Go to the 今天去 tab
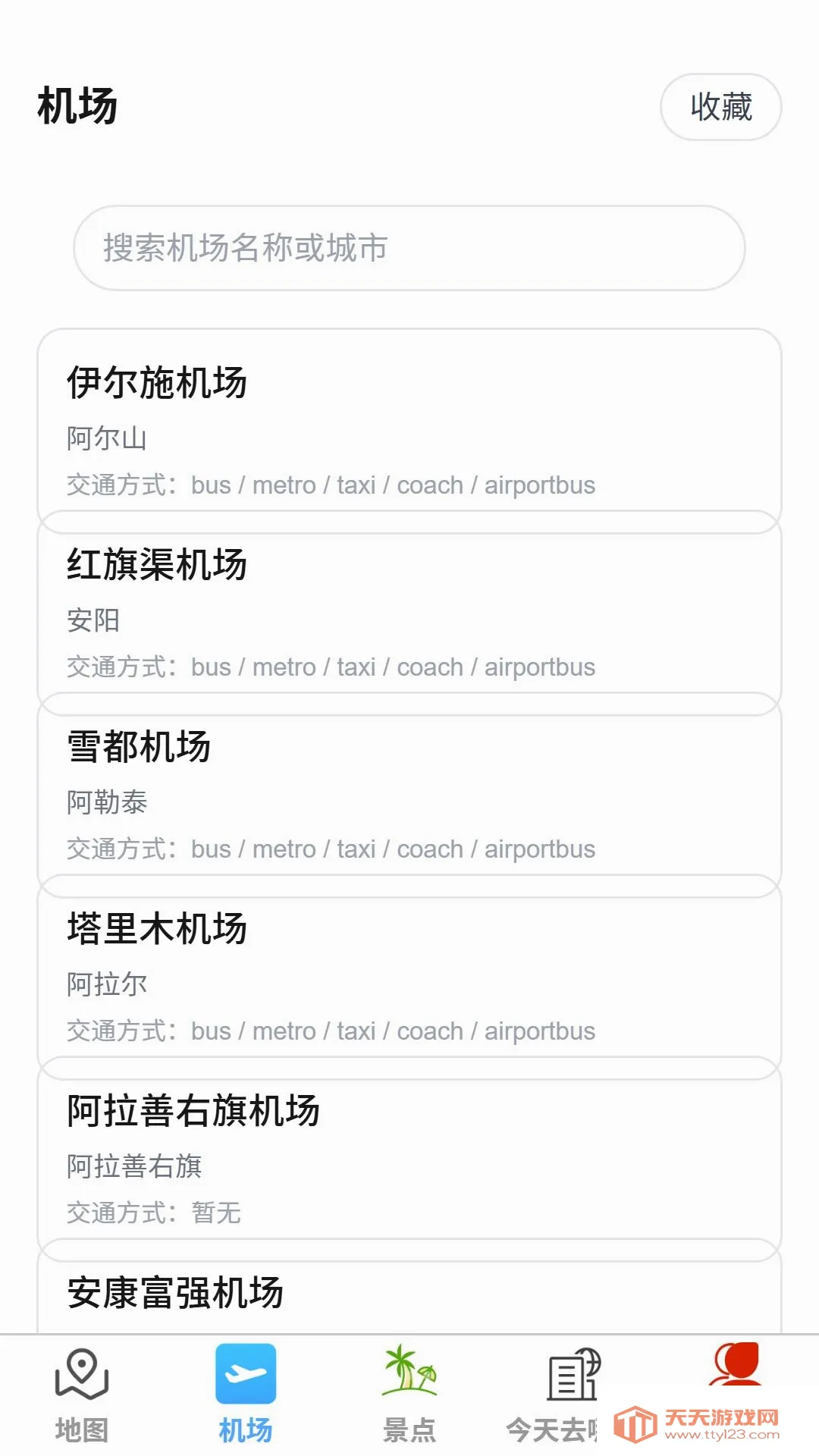Viewport: 819px width, 1456px height. 561,1395
